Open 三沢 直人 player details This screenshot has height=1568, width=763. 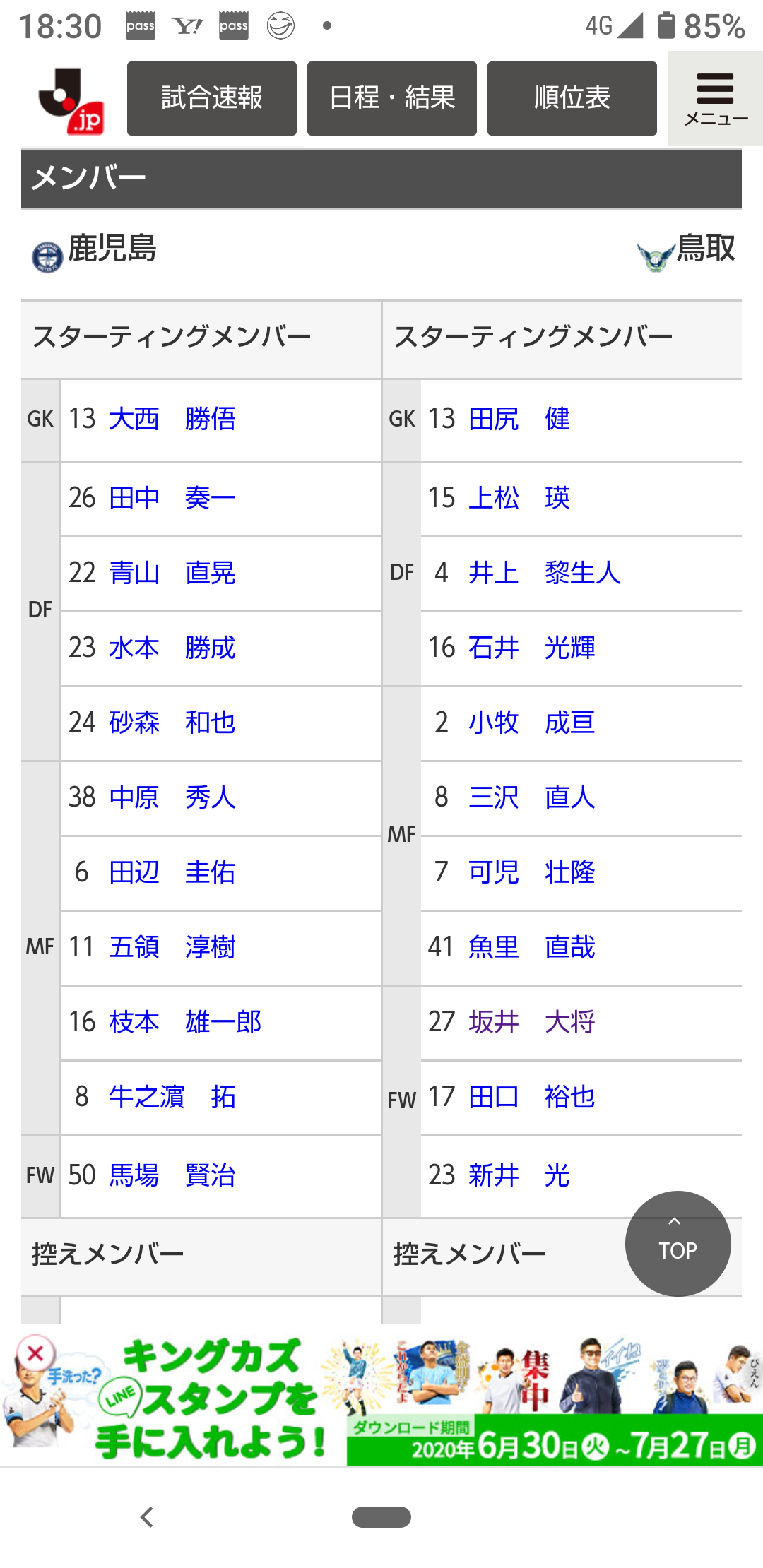531,797
